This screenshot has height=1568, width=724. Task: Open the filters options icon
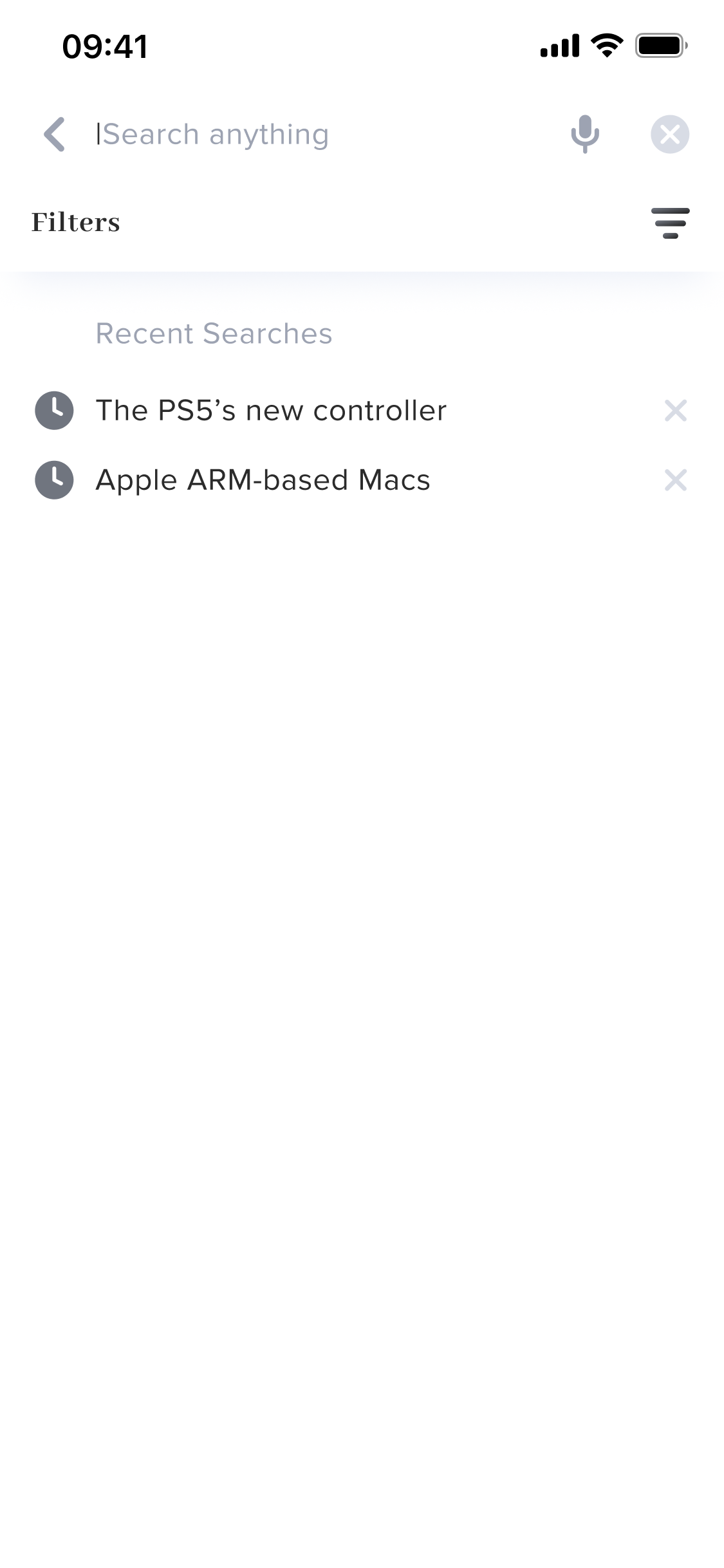pos(670,223)
